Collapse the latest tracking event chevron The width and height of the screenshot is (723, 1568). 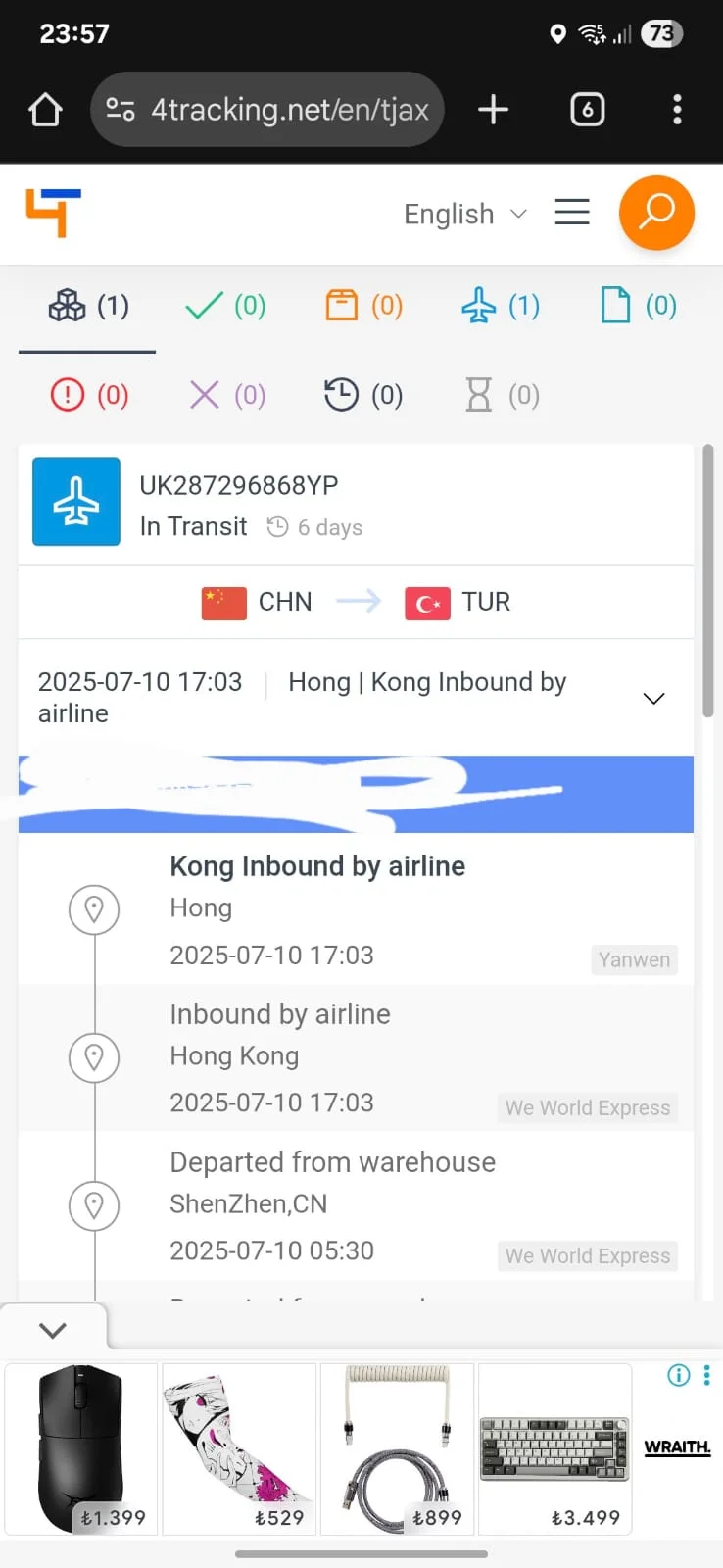coord(653,698)
